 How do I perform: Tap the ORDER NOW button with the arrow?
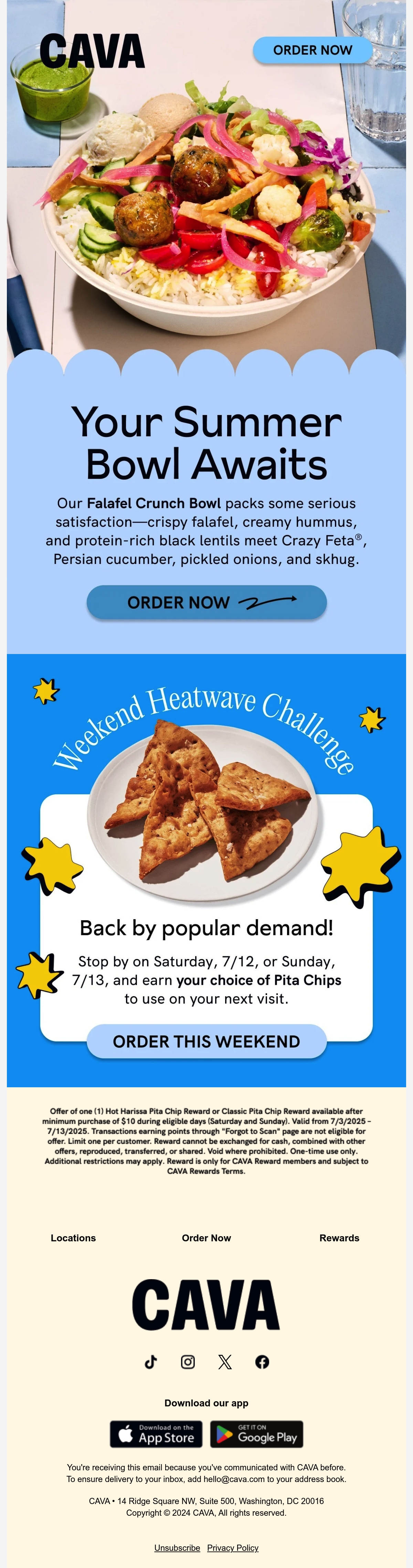tap(206, 602)
